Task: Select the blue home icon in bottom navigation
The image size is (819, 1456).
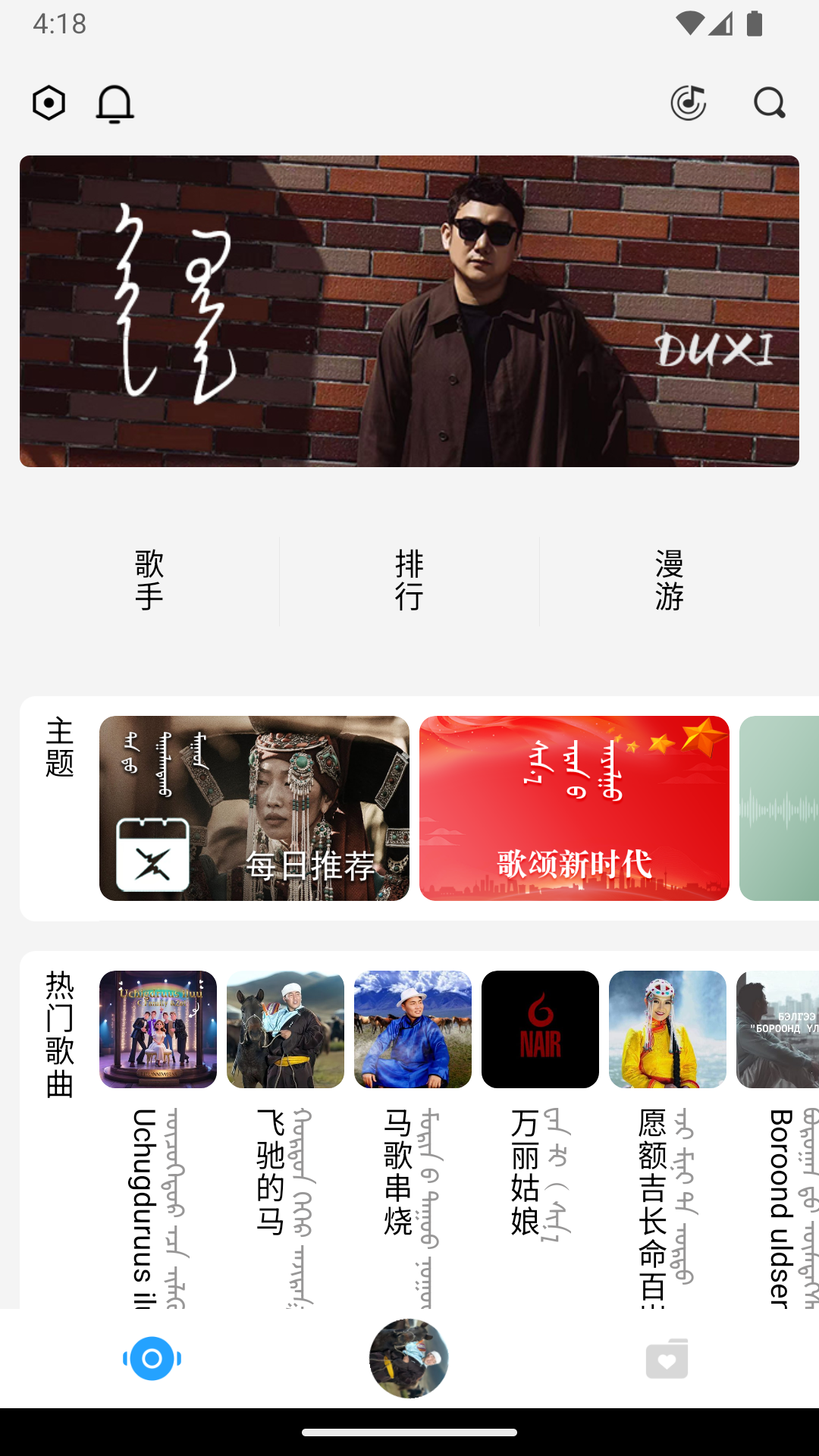Action: click(x=151, y=1359)
